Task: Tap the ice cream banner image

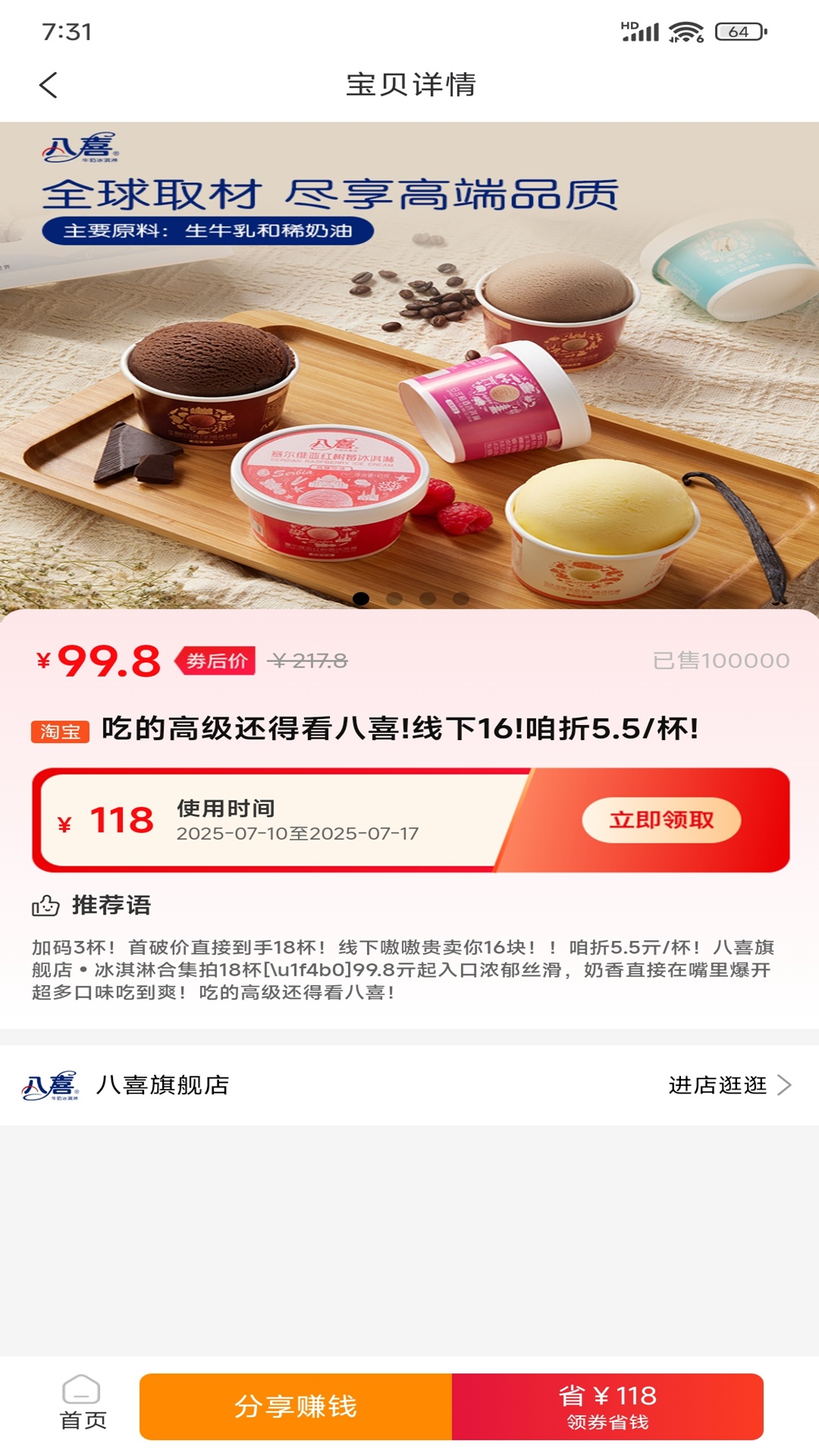Action: [x=409, y=364]
